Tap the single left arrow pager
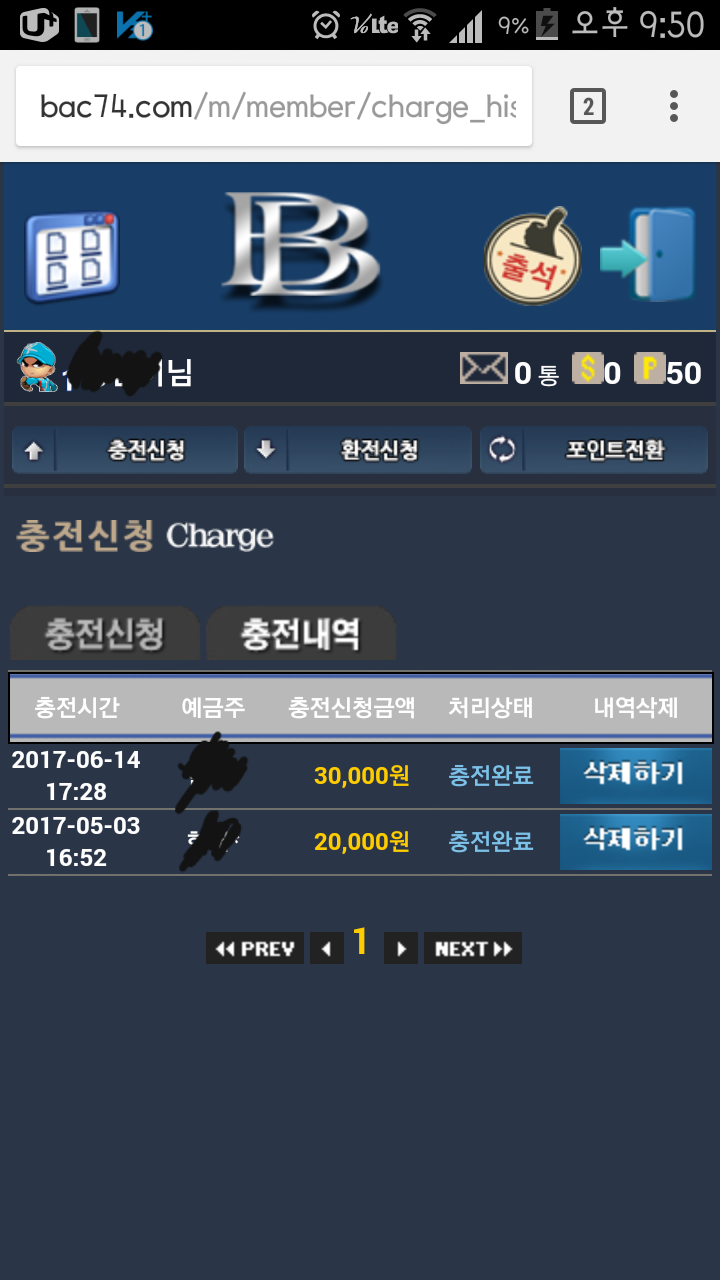 [x=326, y=948]
